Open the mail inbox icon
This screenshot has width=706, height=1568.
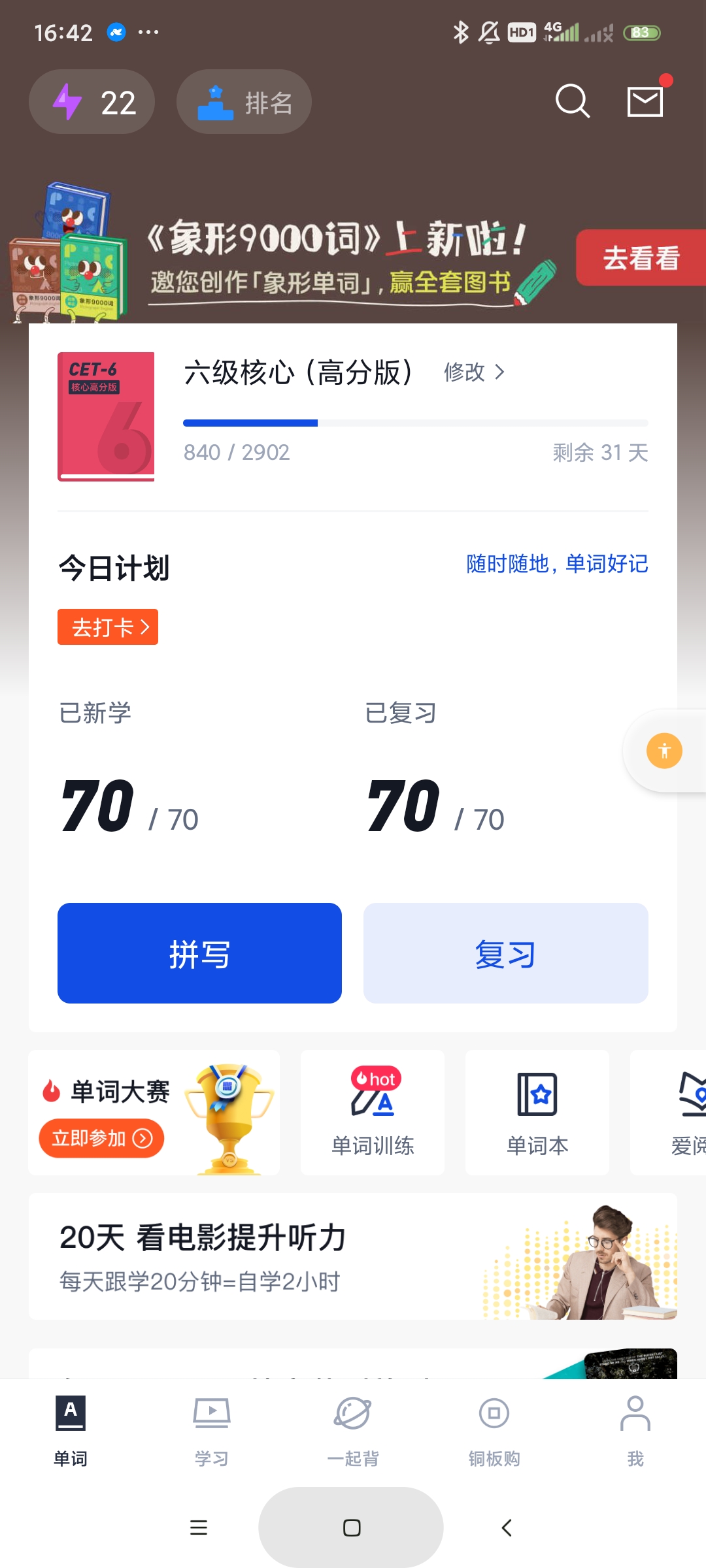645,101
